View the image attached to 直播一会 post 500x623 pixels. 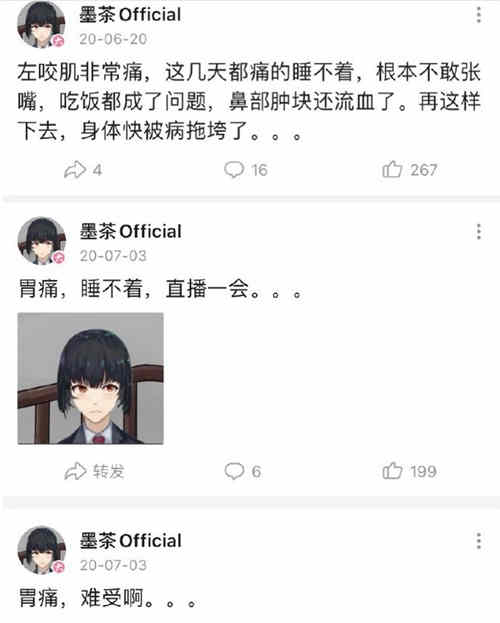pos(90,378)
